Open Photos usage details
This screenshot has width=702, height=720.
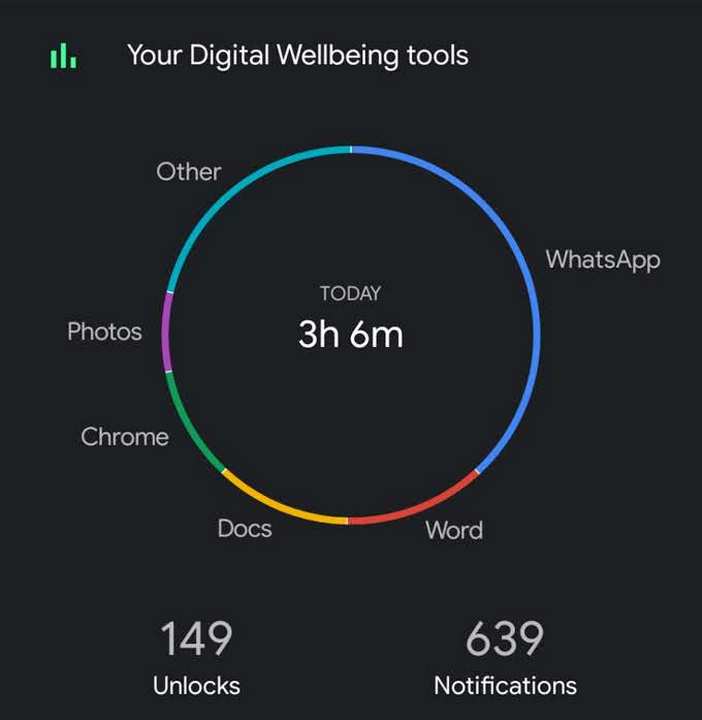coord(104,331)
